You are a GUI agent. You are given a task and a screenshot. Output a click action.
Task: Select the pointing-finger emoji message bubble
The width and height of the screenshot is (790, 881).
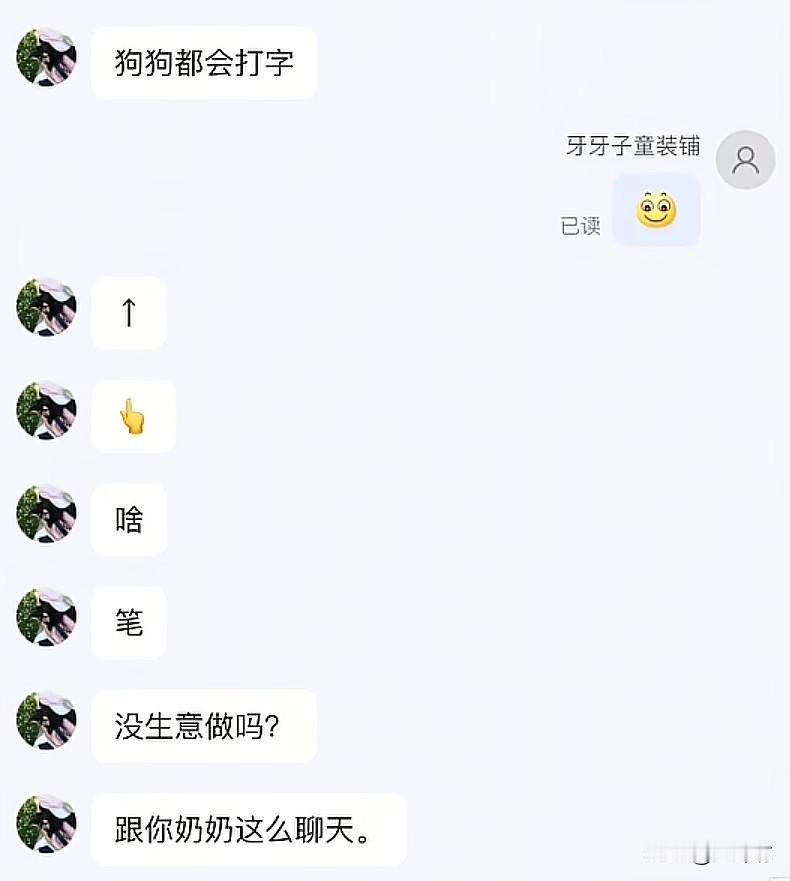click(133, 416)
